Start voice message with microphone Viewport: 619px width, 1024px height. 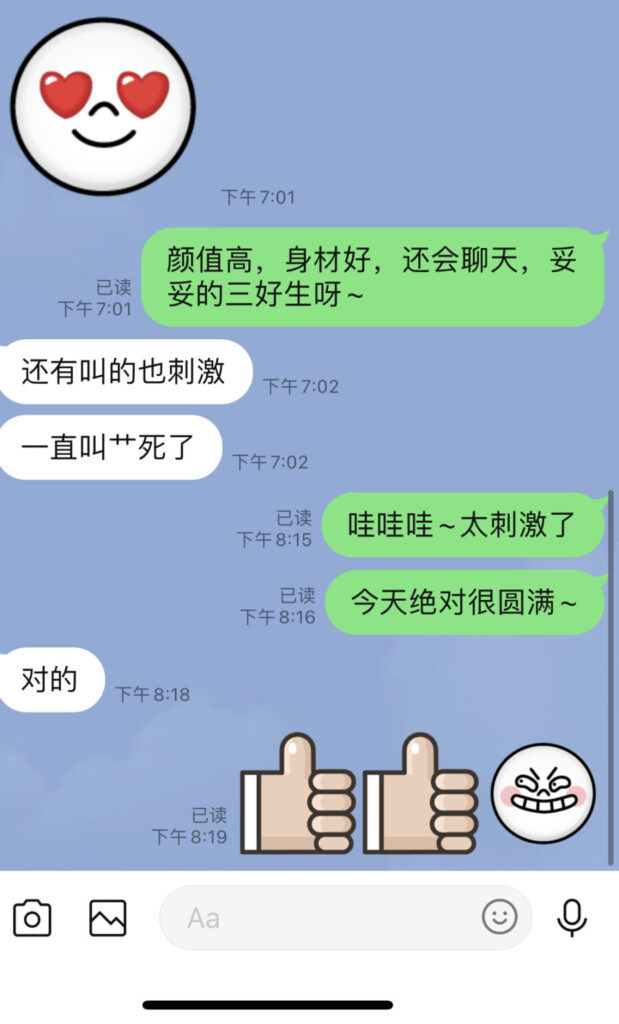tap(572, 917)
